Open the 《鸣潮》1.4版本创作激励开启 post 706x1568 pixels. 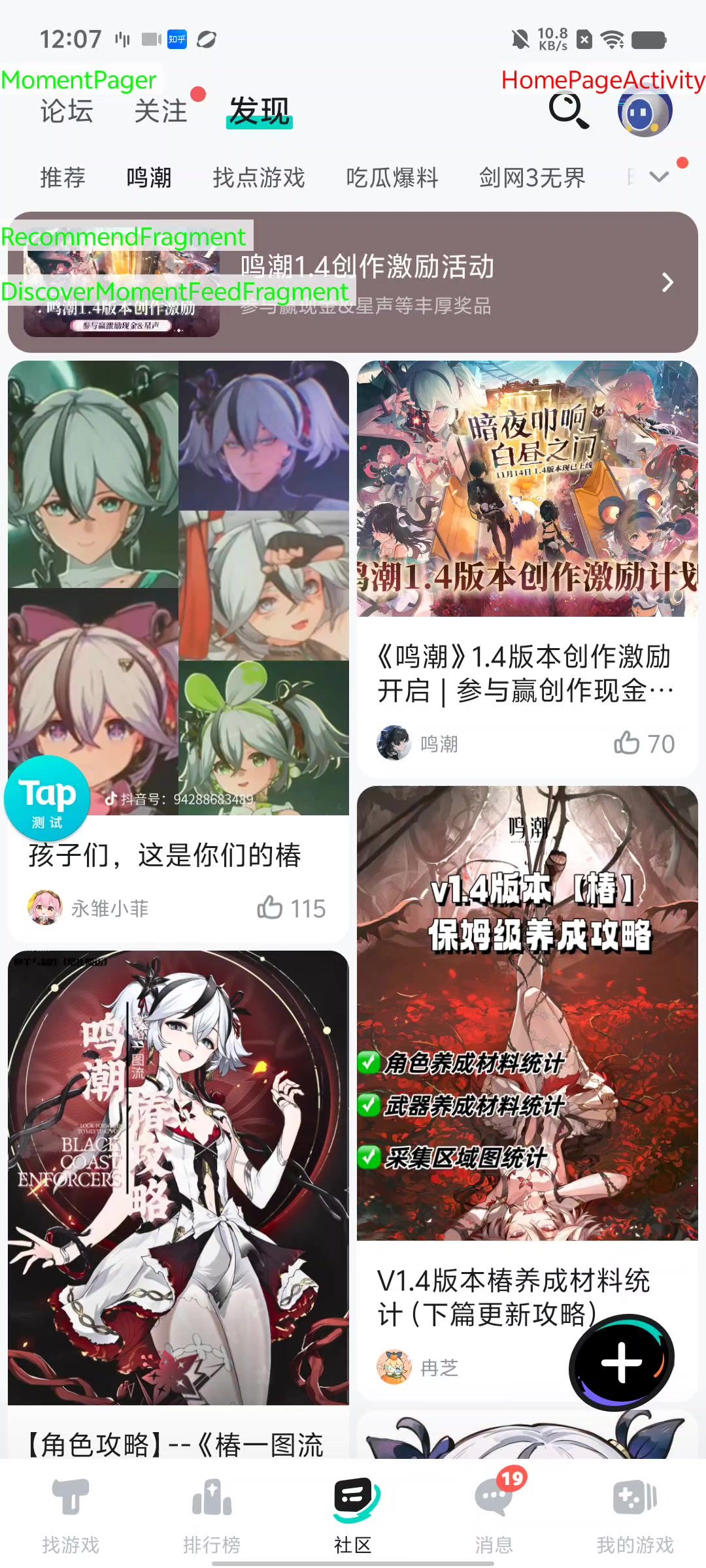coord(526,673)
